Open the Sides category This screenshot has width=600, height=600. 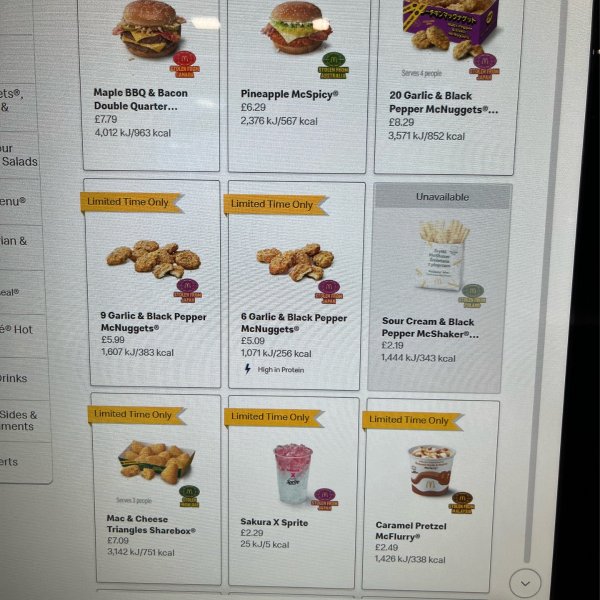coord(20,420)
